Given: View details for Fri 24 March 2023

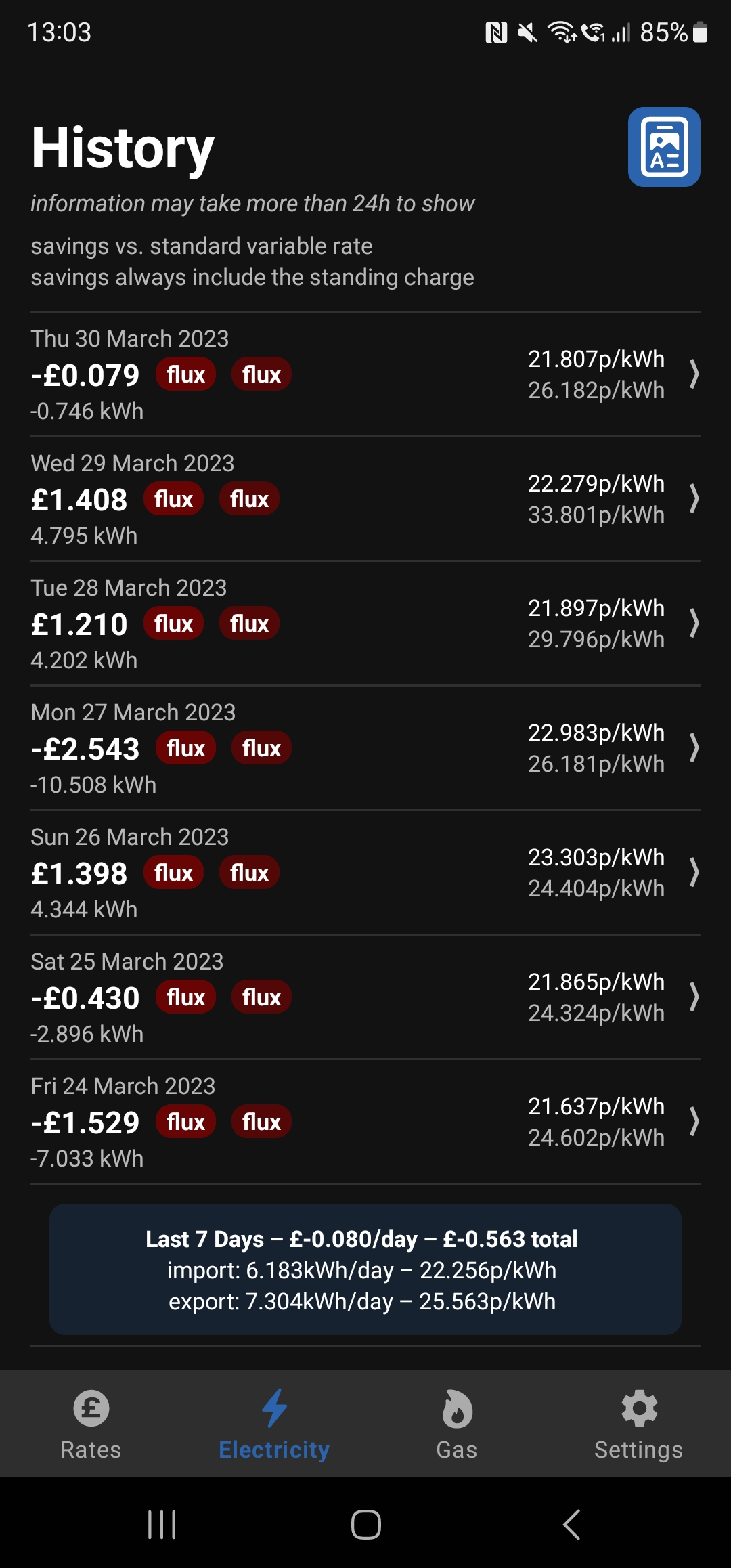Looking at the screenshot, I should pos(365,1122).
